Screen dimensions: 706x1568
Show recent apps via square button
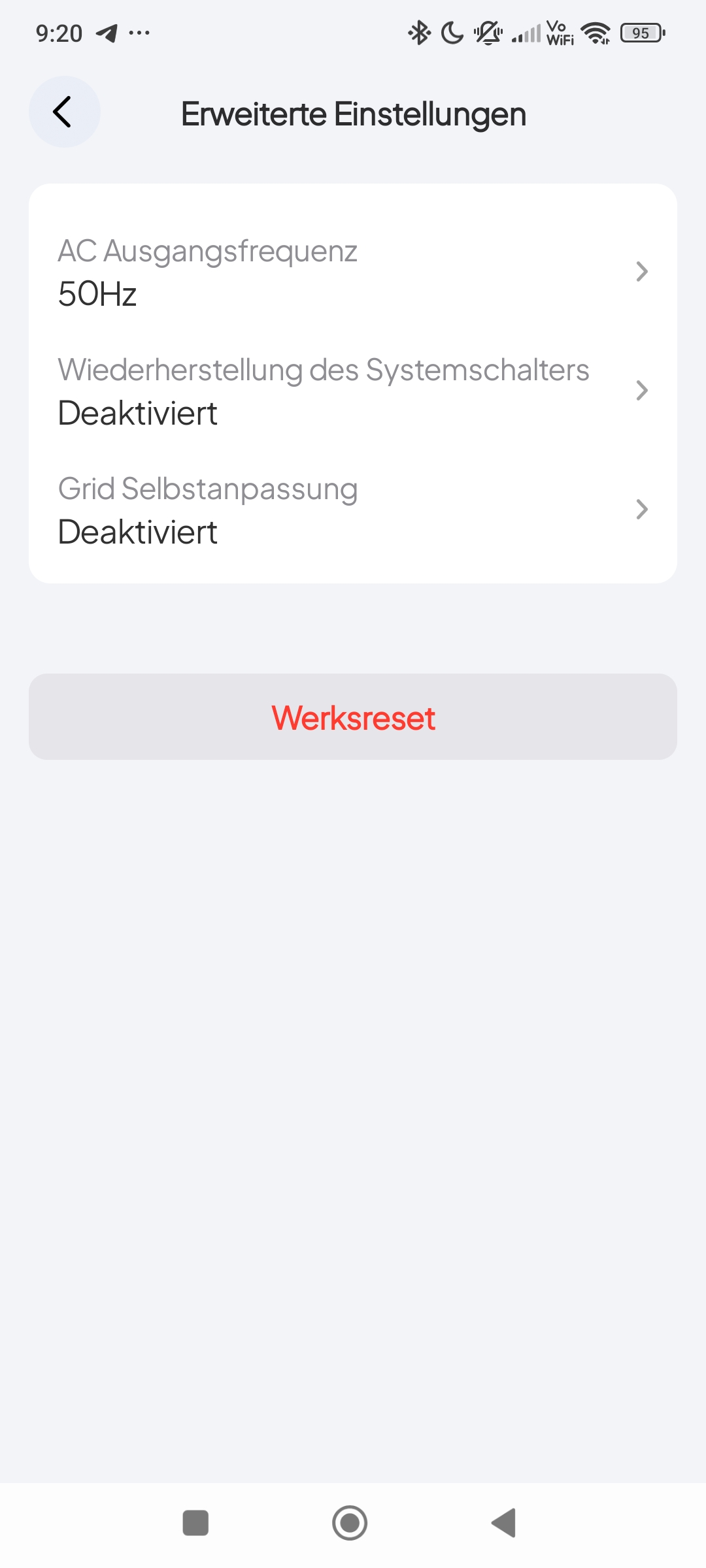(x=195, y=1523)
